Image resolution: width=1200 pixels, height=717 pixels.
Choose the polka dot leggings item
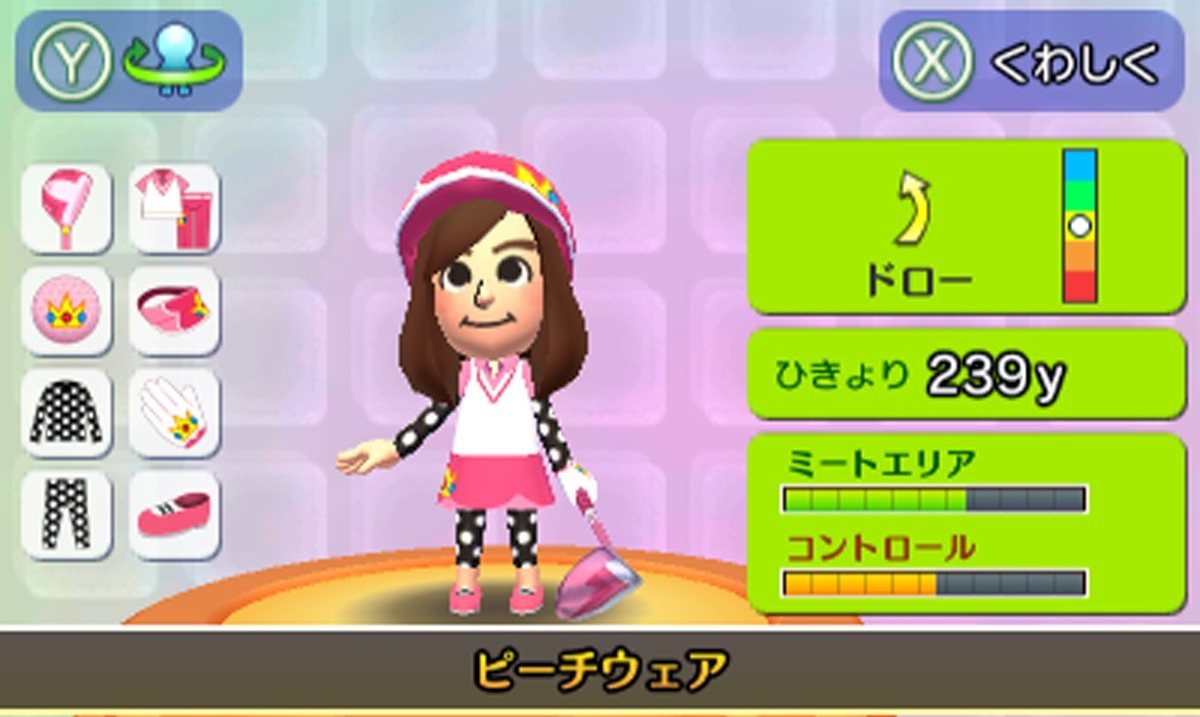[x=66, y=514]
